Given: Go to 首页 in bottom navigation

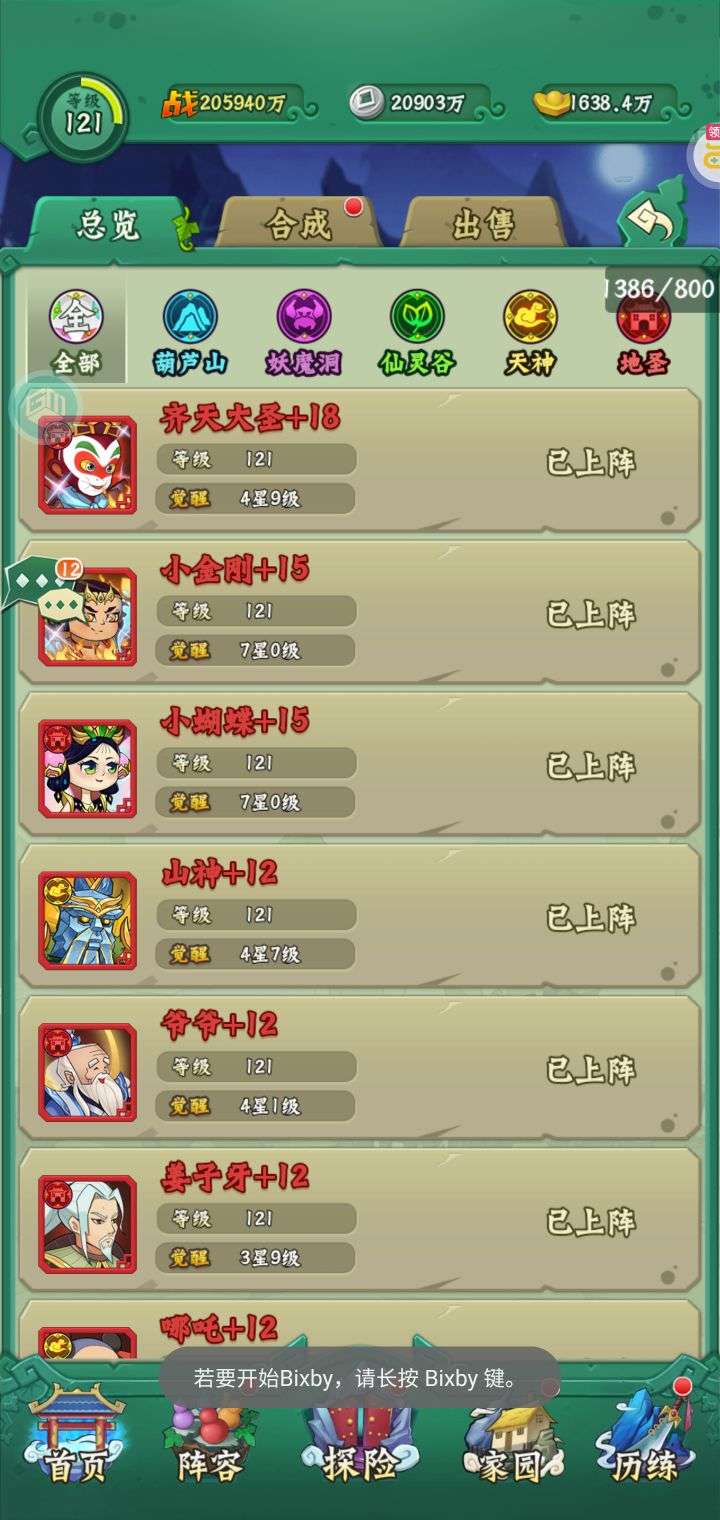Looking at the screenshot, I should click(x=75, y=1436).
